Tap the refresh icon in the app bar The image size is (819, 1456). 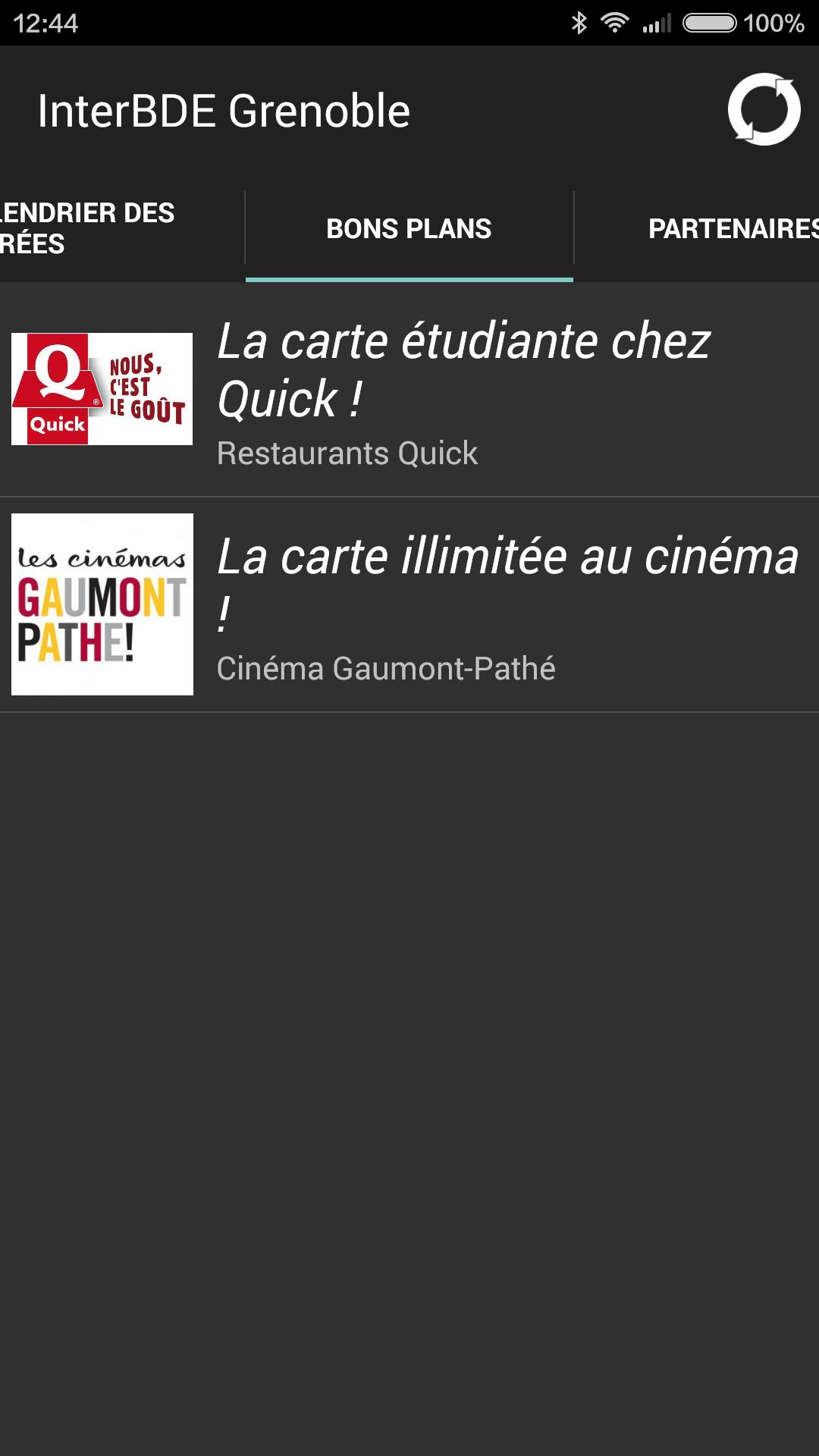point(764,109)
